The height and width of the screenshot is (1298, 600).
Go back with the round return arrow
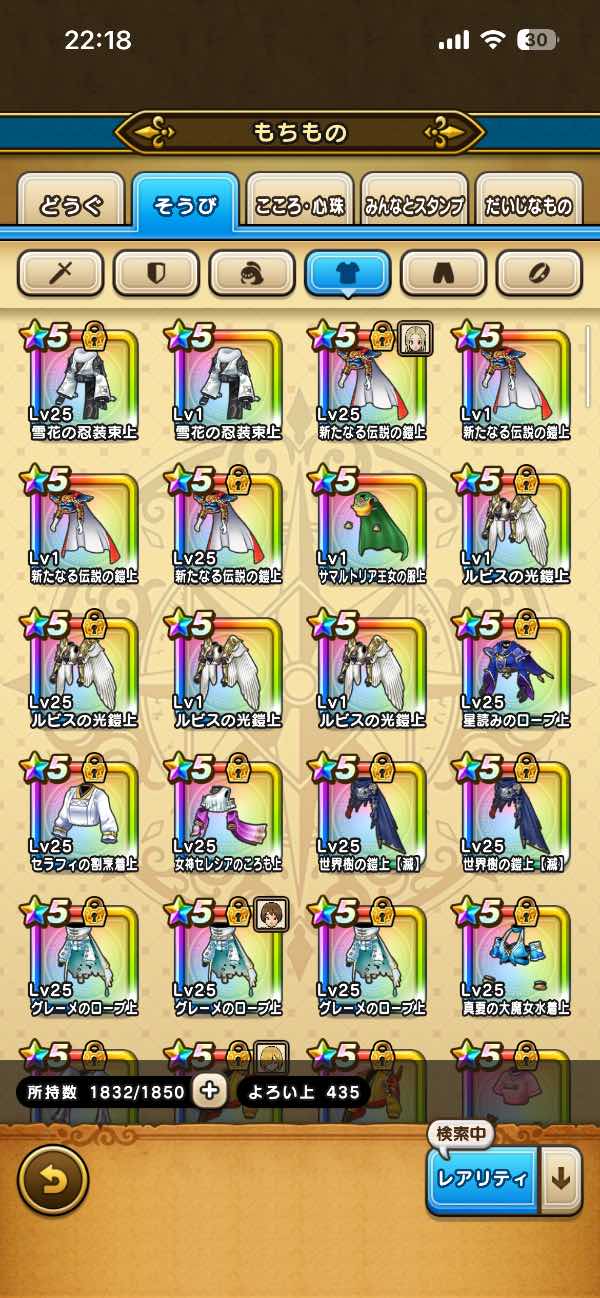click(x=53, y=1180)
